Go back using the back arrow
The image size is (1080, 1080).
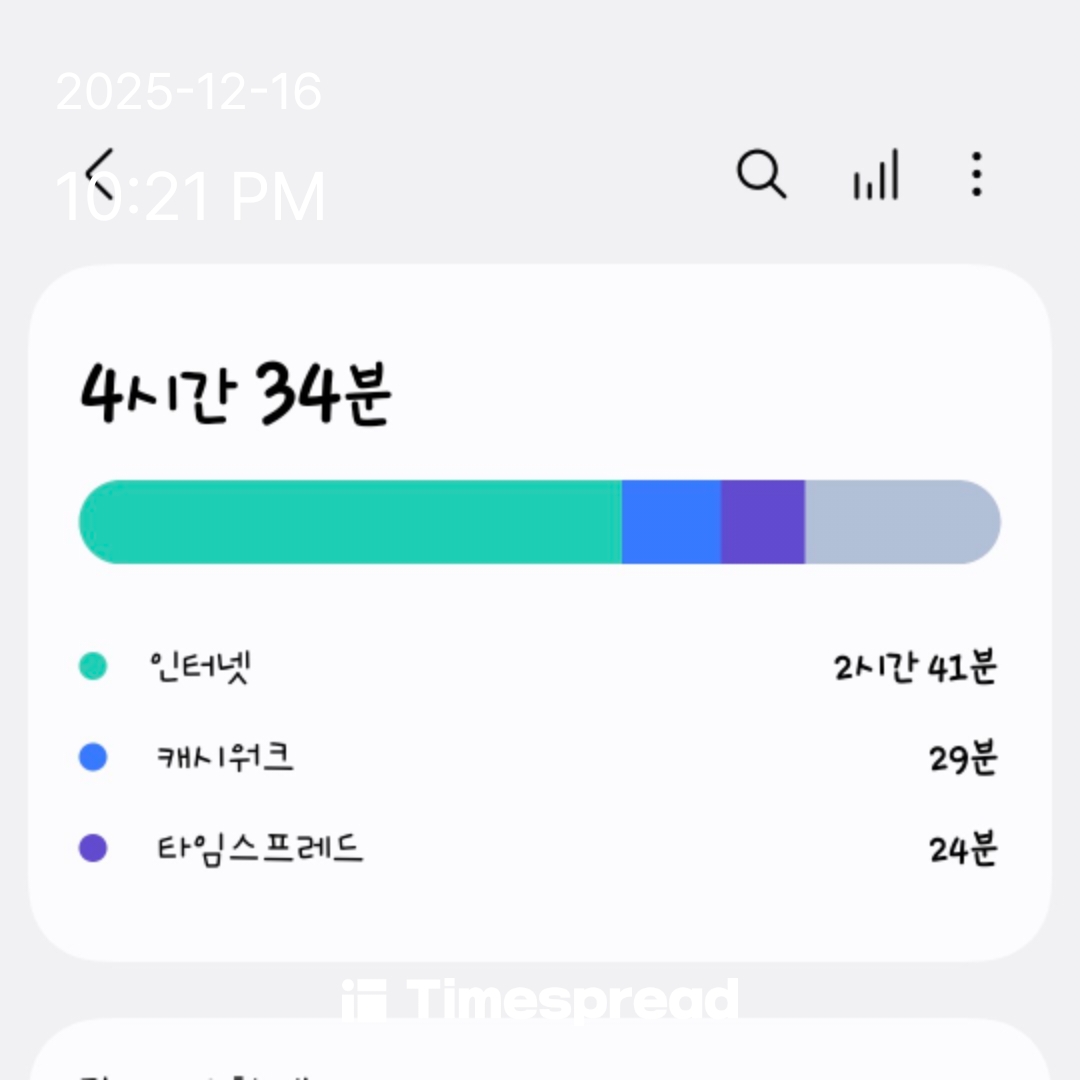pyautogui.click(x=100, y=174)
